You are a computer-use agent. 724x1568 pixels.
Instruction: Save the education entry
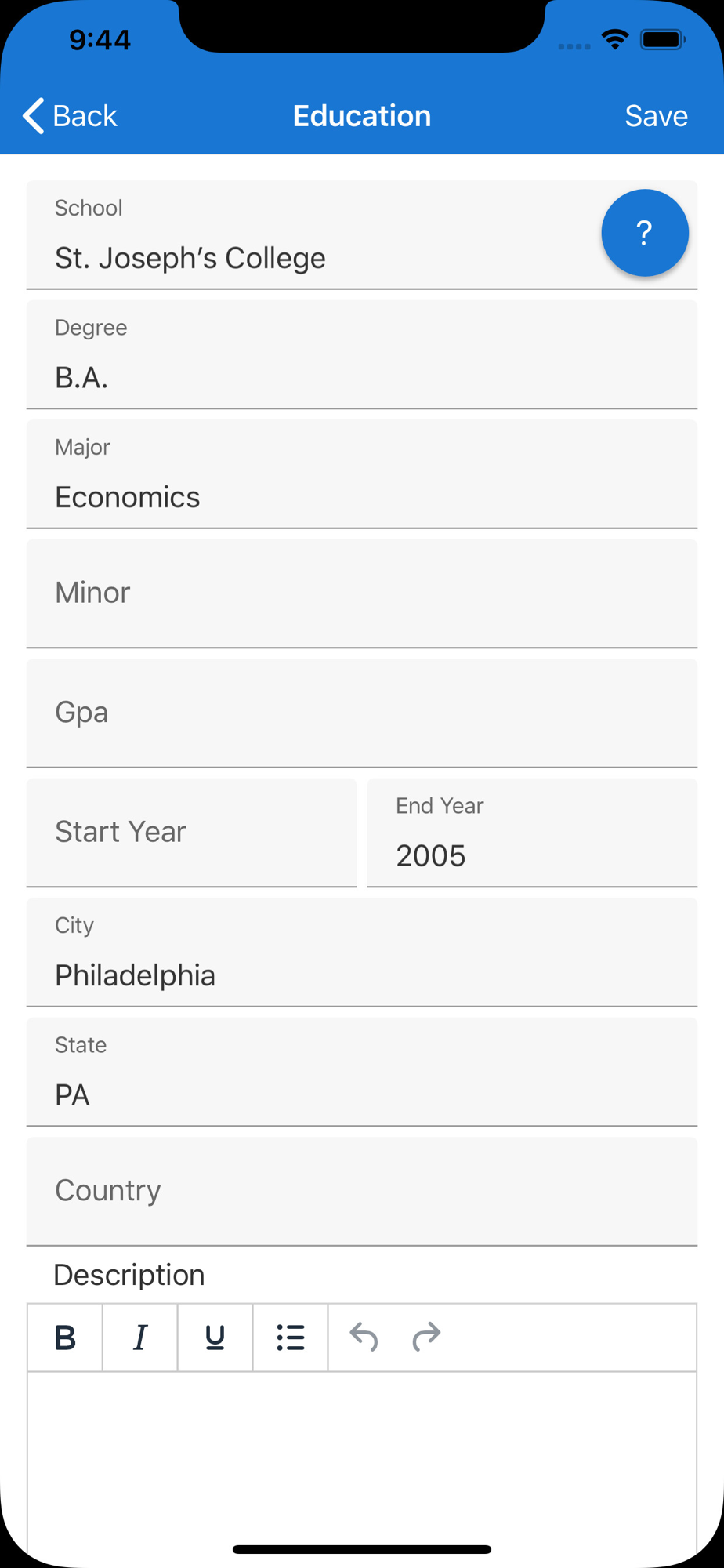click(x=656, y=116)
